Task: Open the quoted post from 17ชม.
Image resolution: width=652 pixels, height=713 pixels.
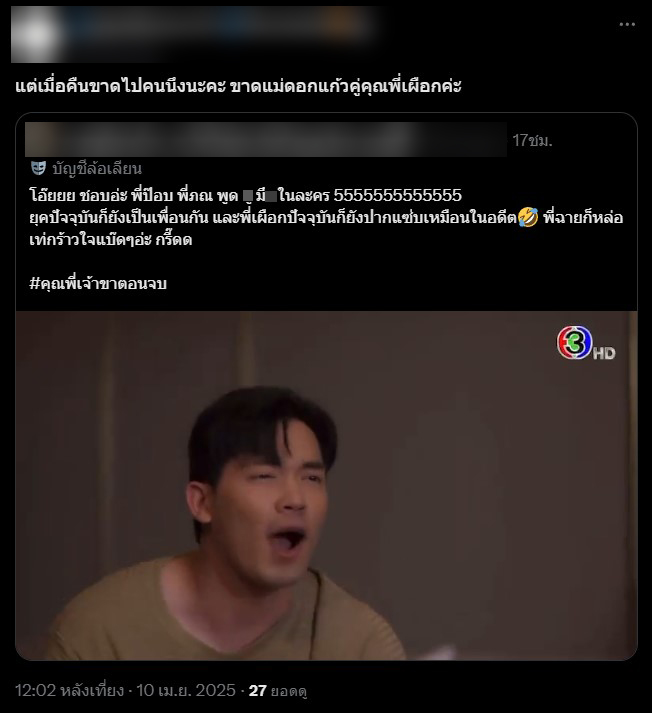Action: (x=530, y=141)
